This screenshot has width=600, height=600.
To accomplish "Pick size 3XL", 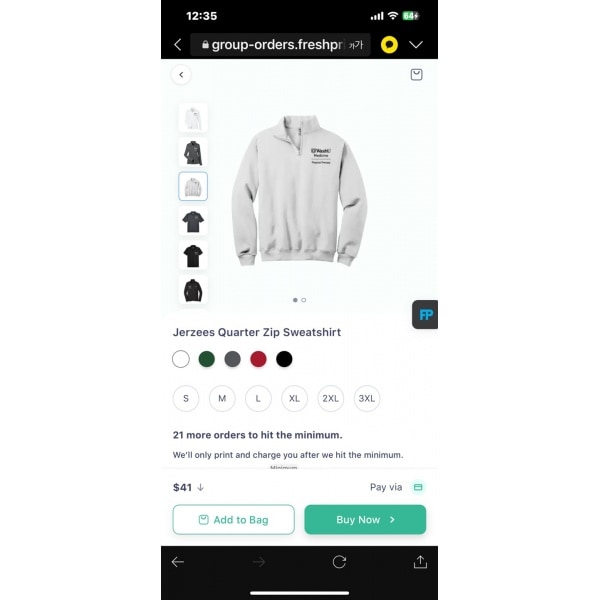I will click(x=367, y=398).
